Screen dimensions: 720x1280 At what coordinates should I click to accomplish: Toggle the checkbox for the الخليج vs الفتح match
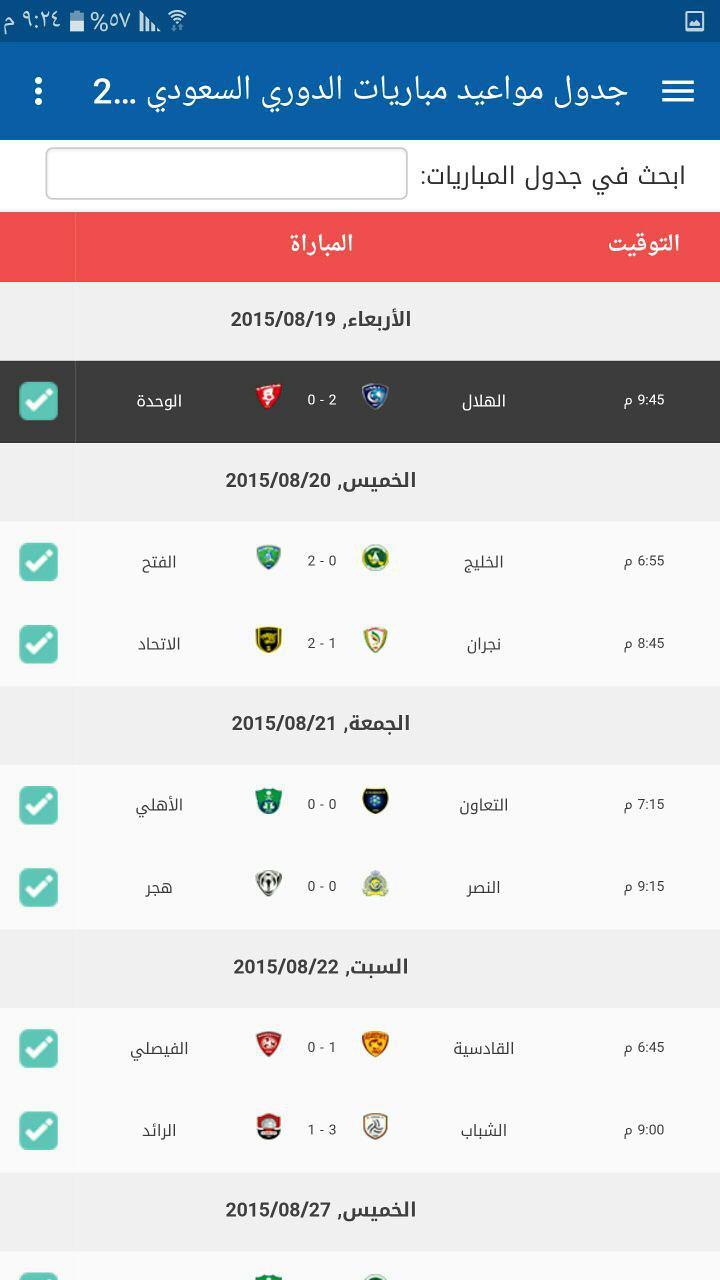tap(38, 562)
